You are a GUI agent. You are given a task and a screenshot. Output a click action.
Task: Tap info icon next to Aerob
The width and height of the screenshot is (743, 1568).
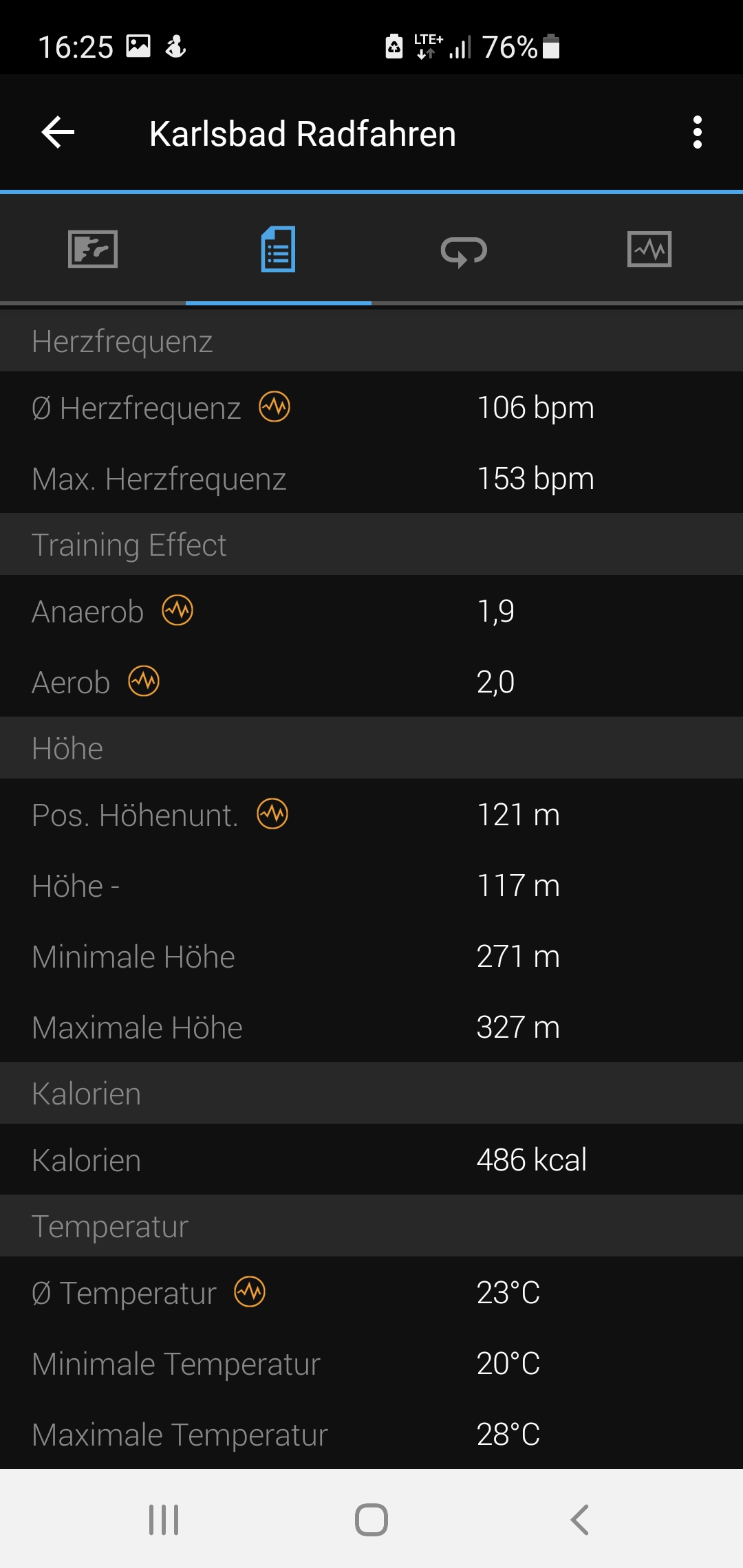[144, 682]
